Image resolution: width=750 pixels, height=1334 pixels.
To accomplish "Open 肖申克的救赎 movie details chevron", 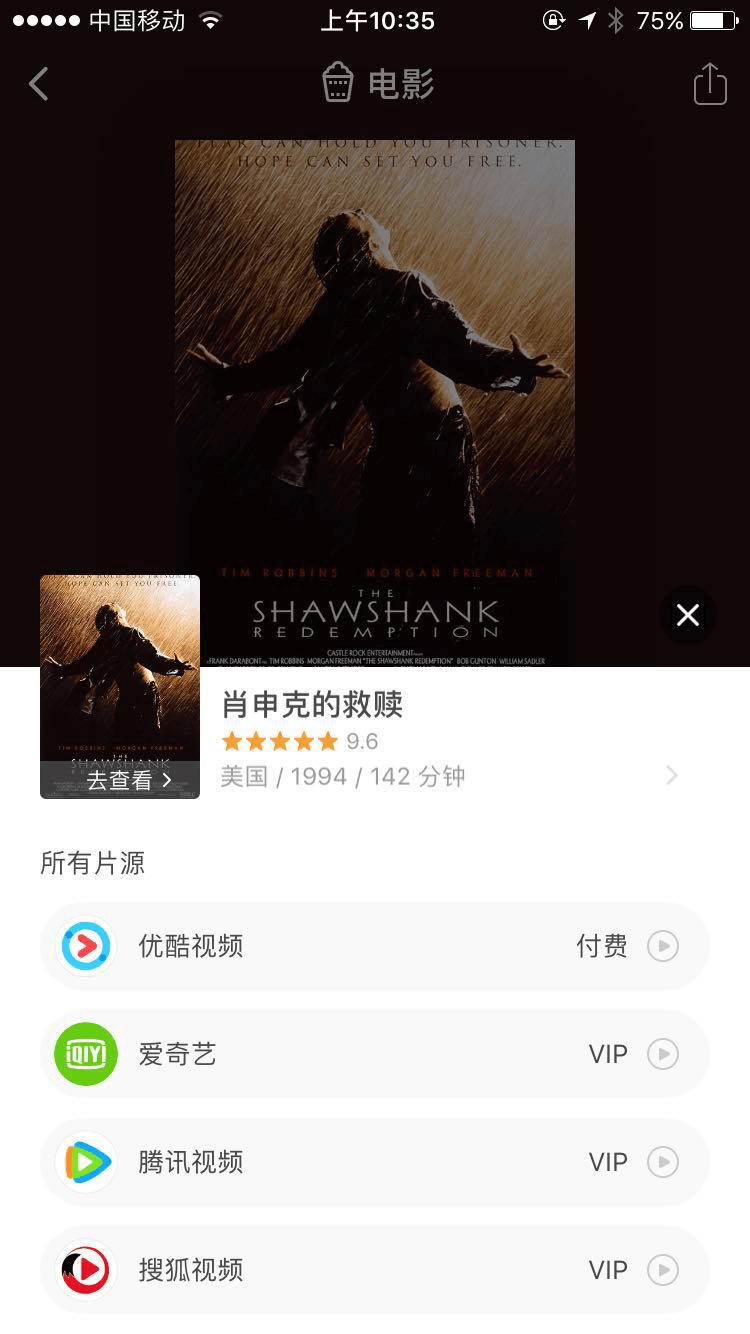I will (672, 775).
